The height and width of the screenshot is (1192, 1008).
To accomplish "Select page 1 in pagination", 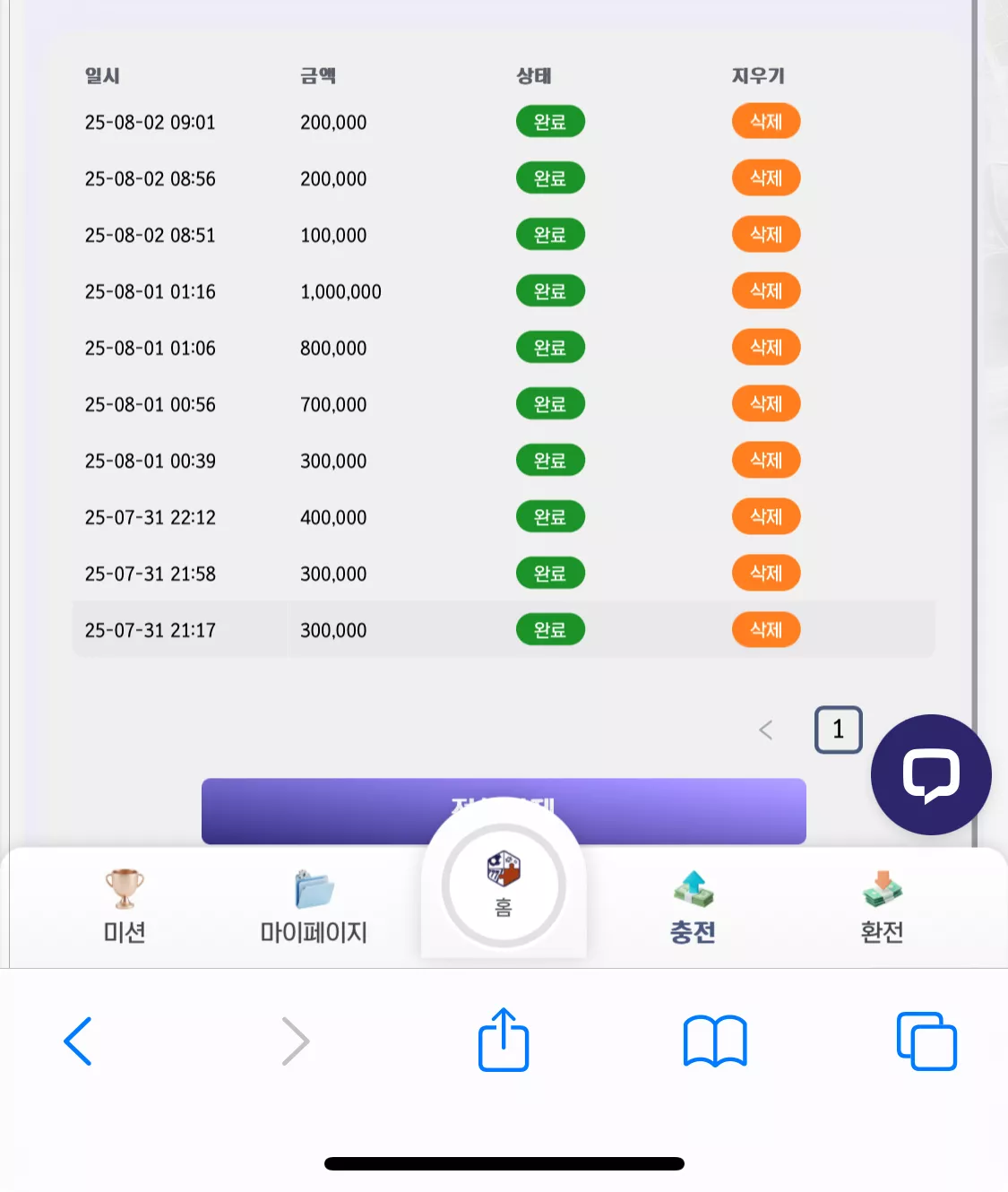I will click(x=838, y=730).
